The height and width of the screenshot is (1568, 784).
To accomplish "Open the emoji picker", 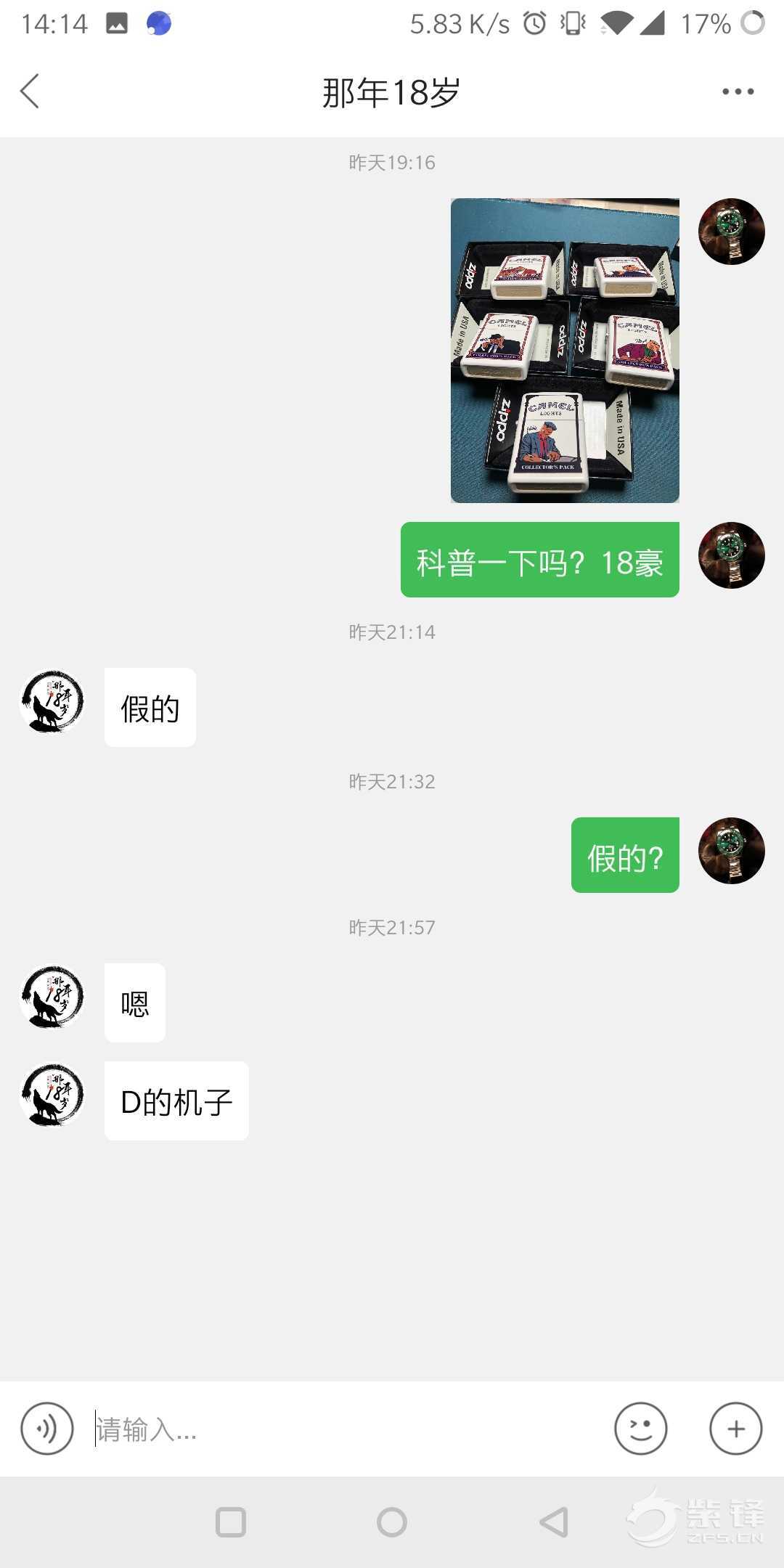I will coord(640,1429).
